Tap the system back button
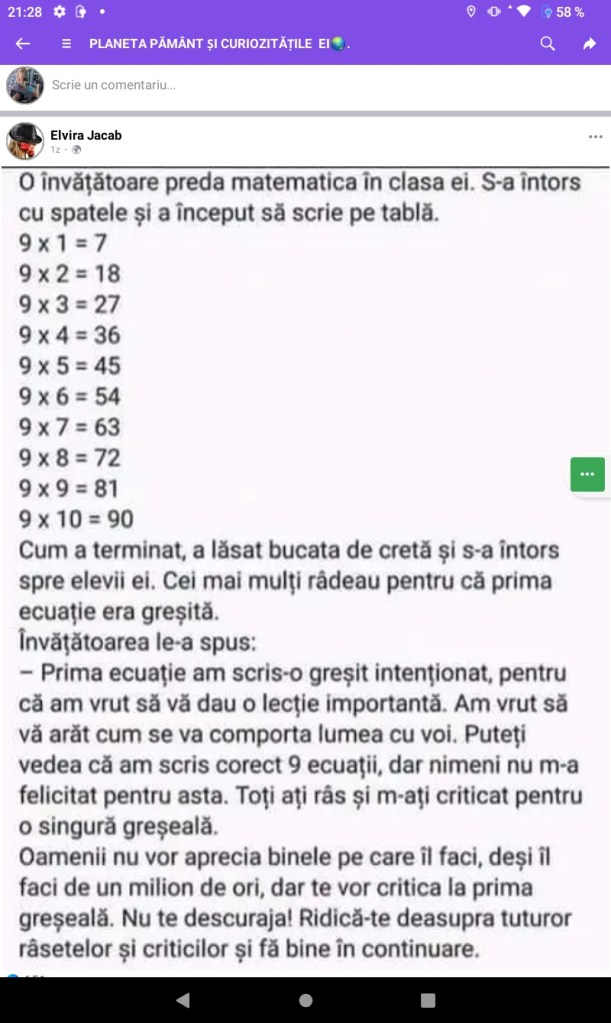The width and height of the screenshot is (611, 1023). 182,1000
